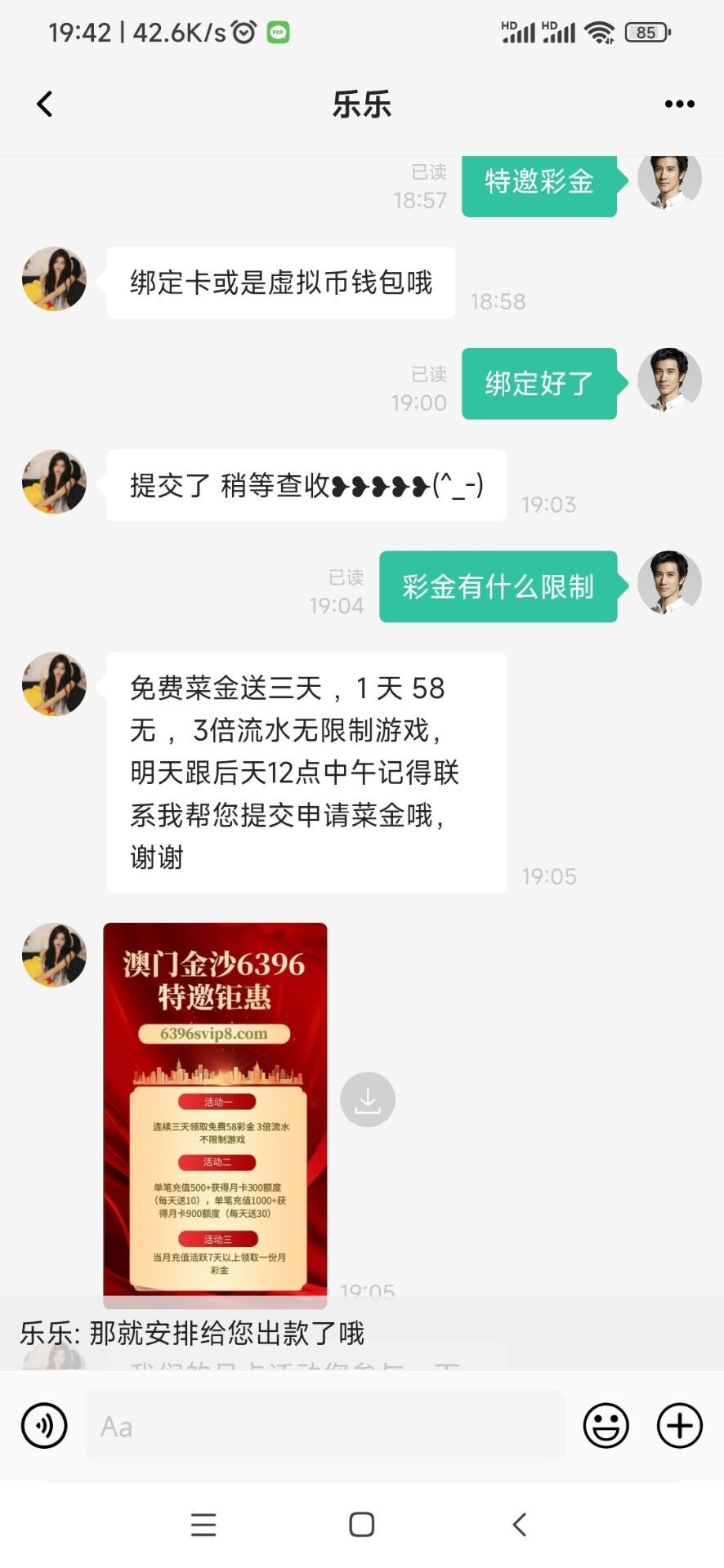The height and width of the screenshot is (1568, 724).
Task: Open 乐乐's avatar beside 绑定卡或是虚拟币钱包哦
Action: point(54,279)
